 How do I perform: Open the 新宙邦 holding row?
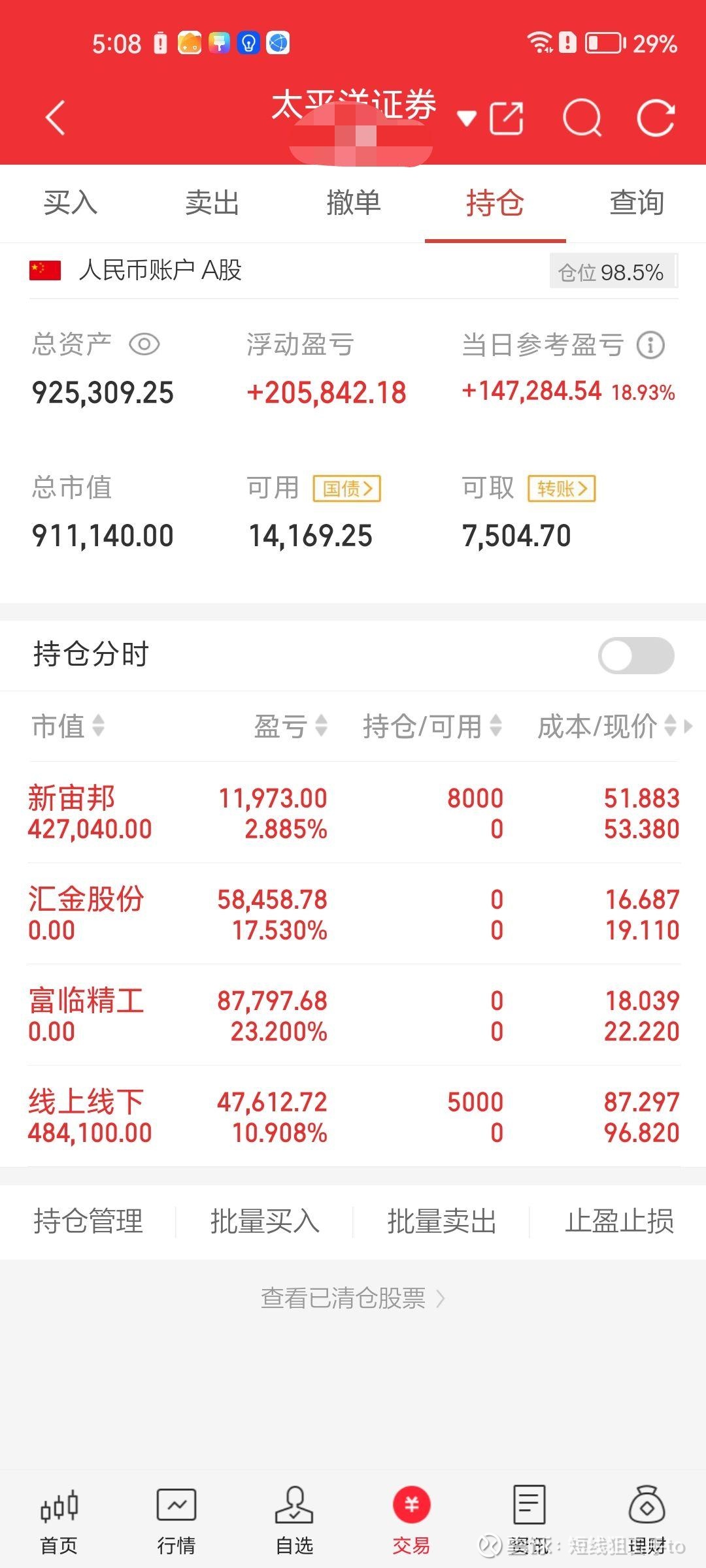(x=353, y=813)
